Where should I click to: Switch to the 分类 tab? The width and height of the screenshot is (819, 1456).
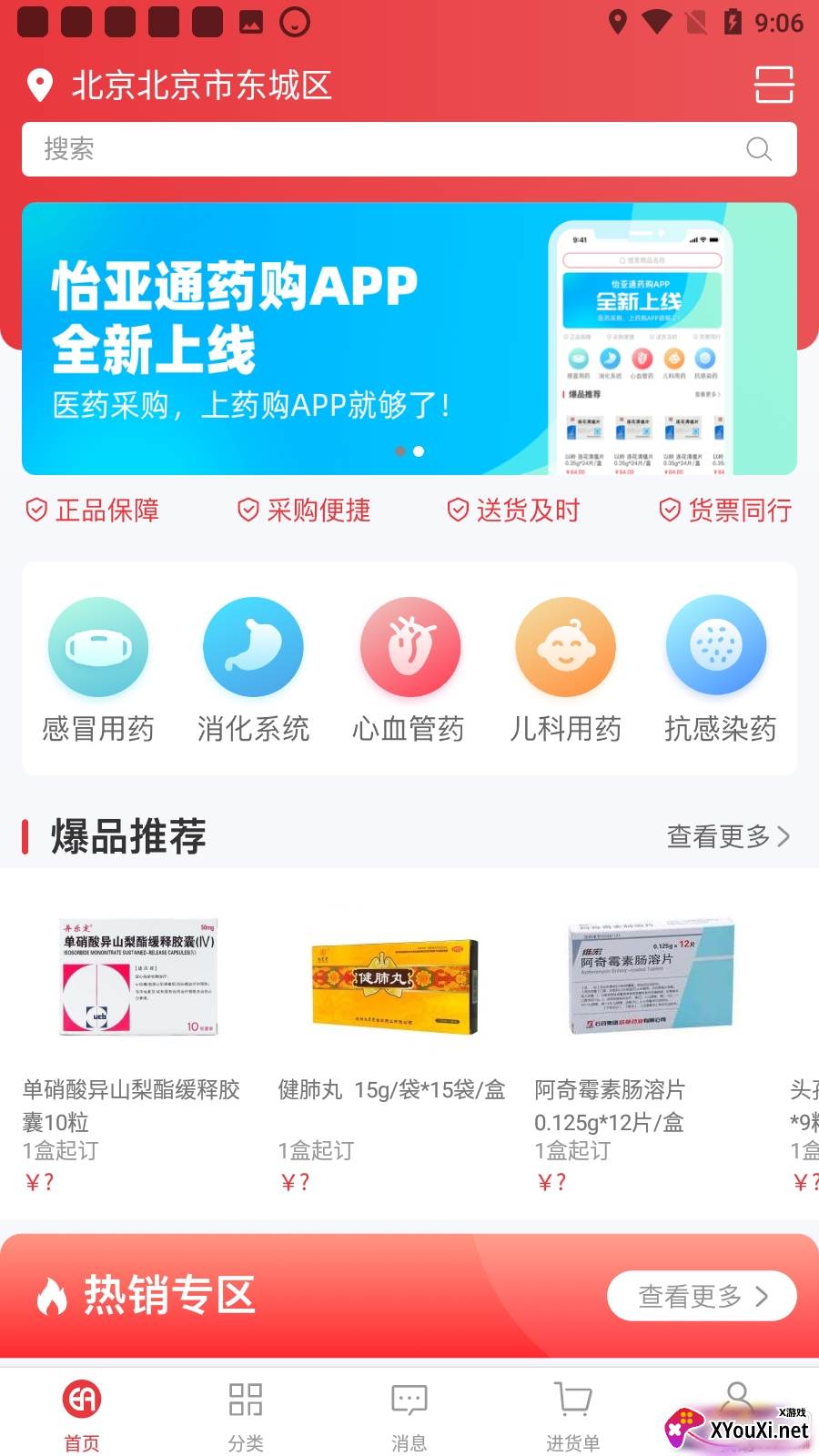tap(246, 1414)
